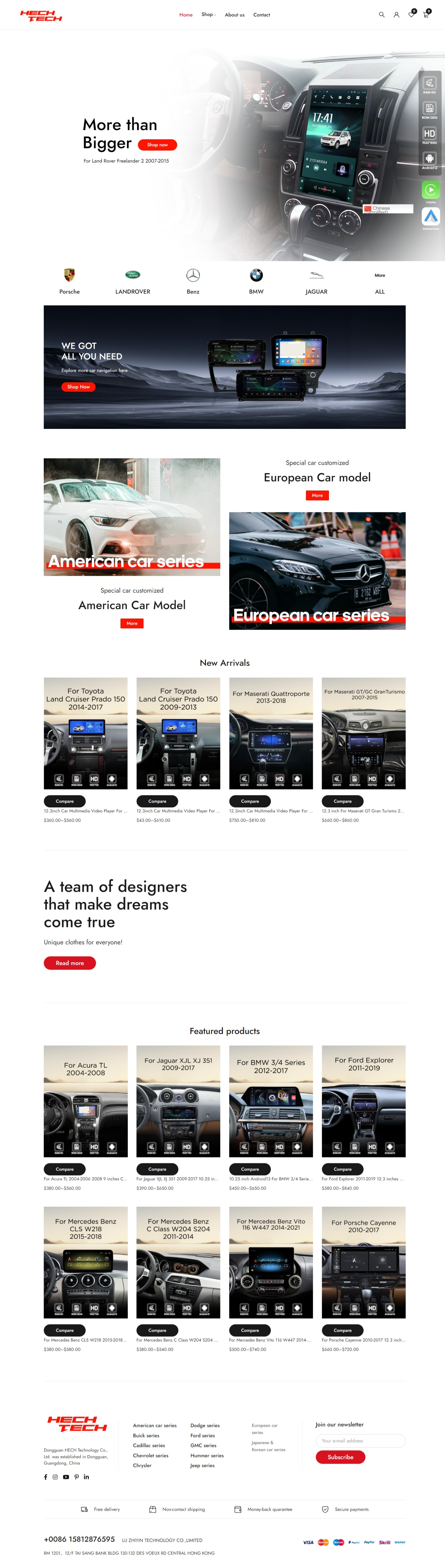Open the Porsche Cayenne 2010-2017 product card

[x=363, y=1262]
